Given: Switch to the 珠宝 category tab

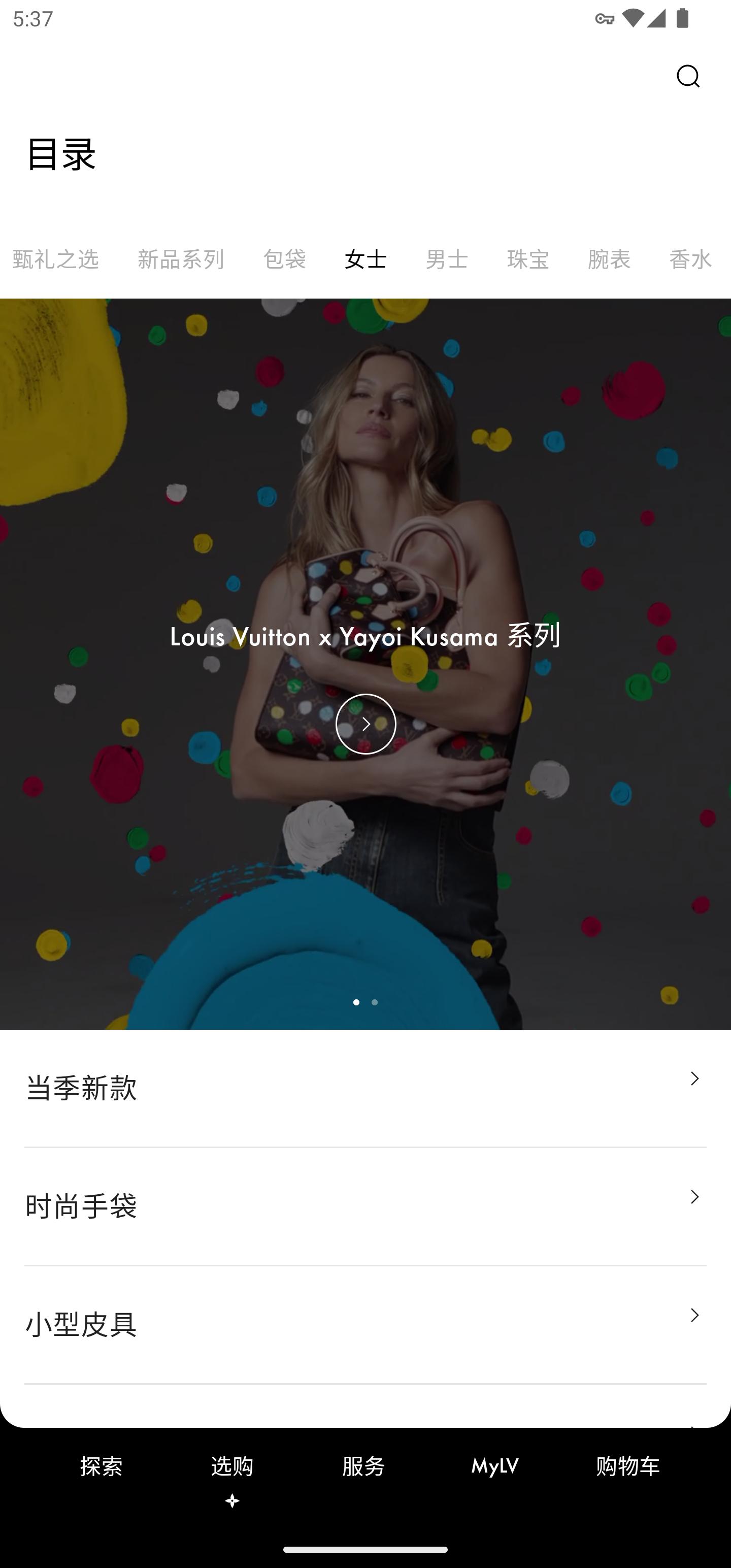Looking at the screenshot, I should pos(527,259).
